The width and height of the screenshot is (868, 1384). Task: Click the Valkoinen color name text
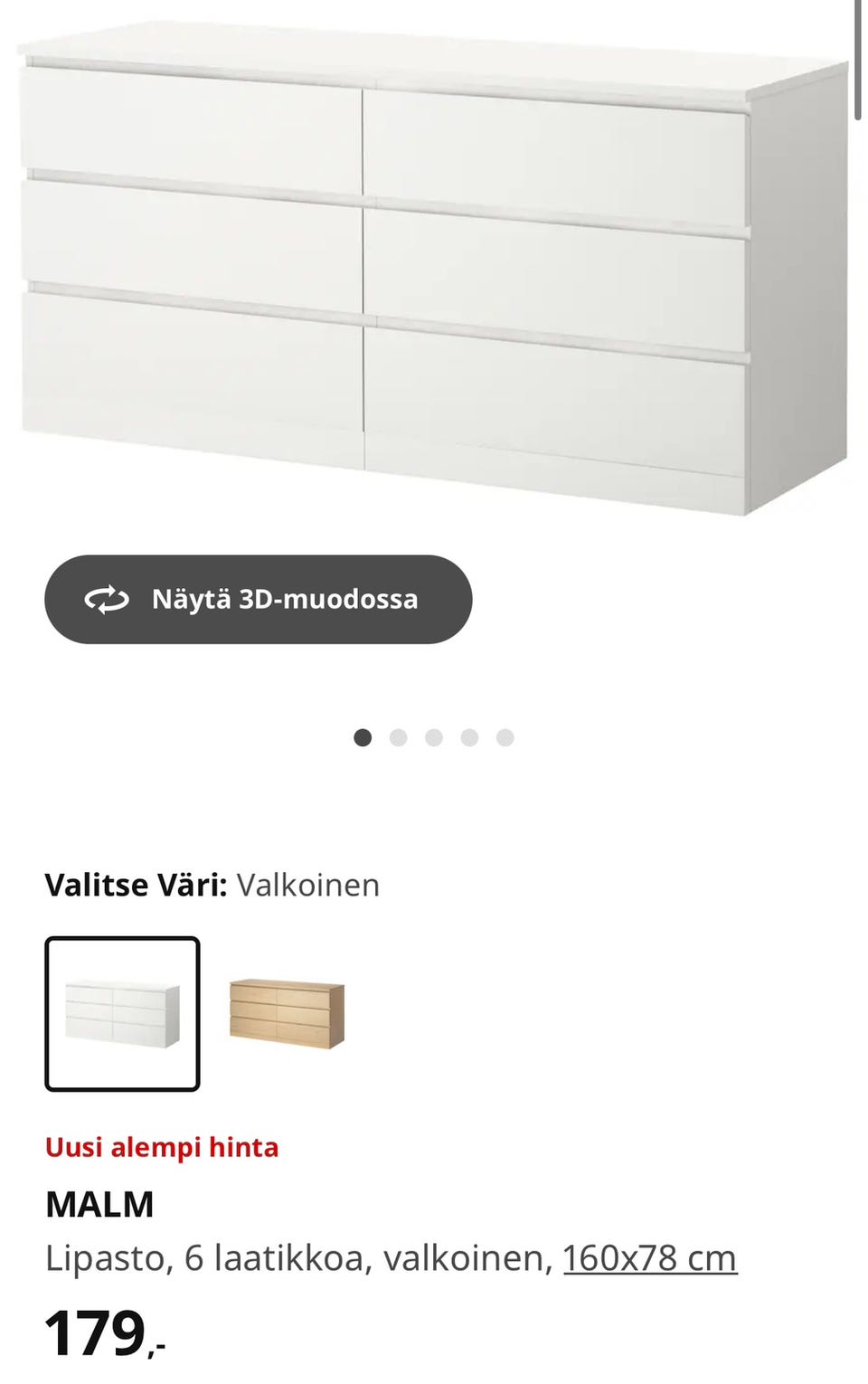tap(307, 885)
